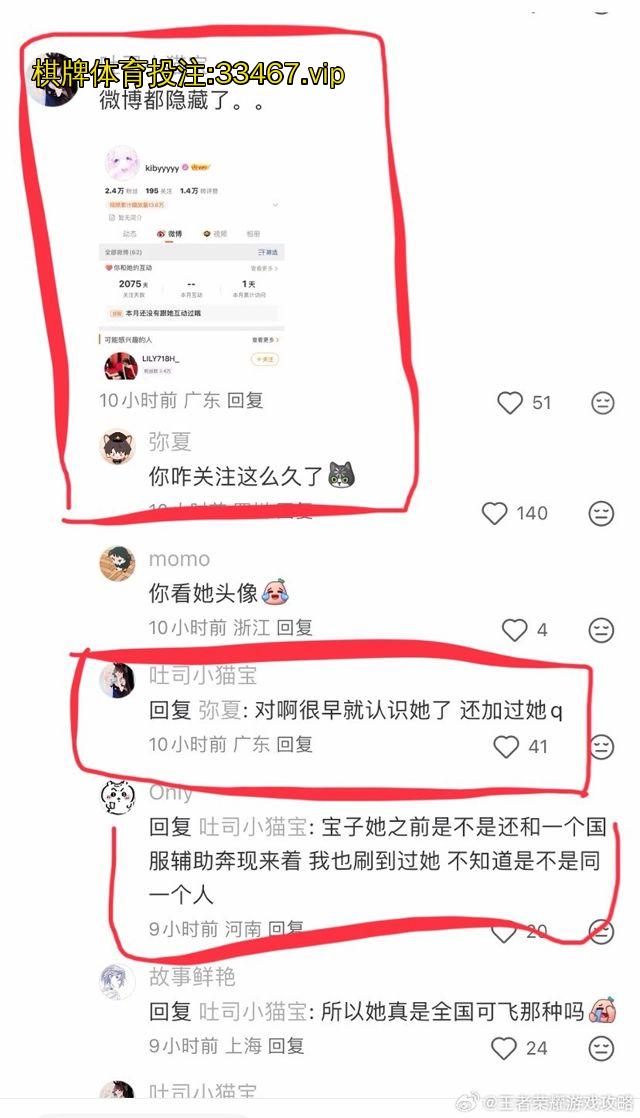
Task: Open 弥夏's profile avatar
Action: tap(118, 446)
